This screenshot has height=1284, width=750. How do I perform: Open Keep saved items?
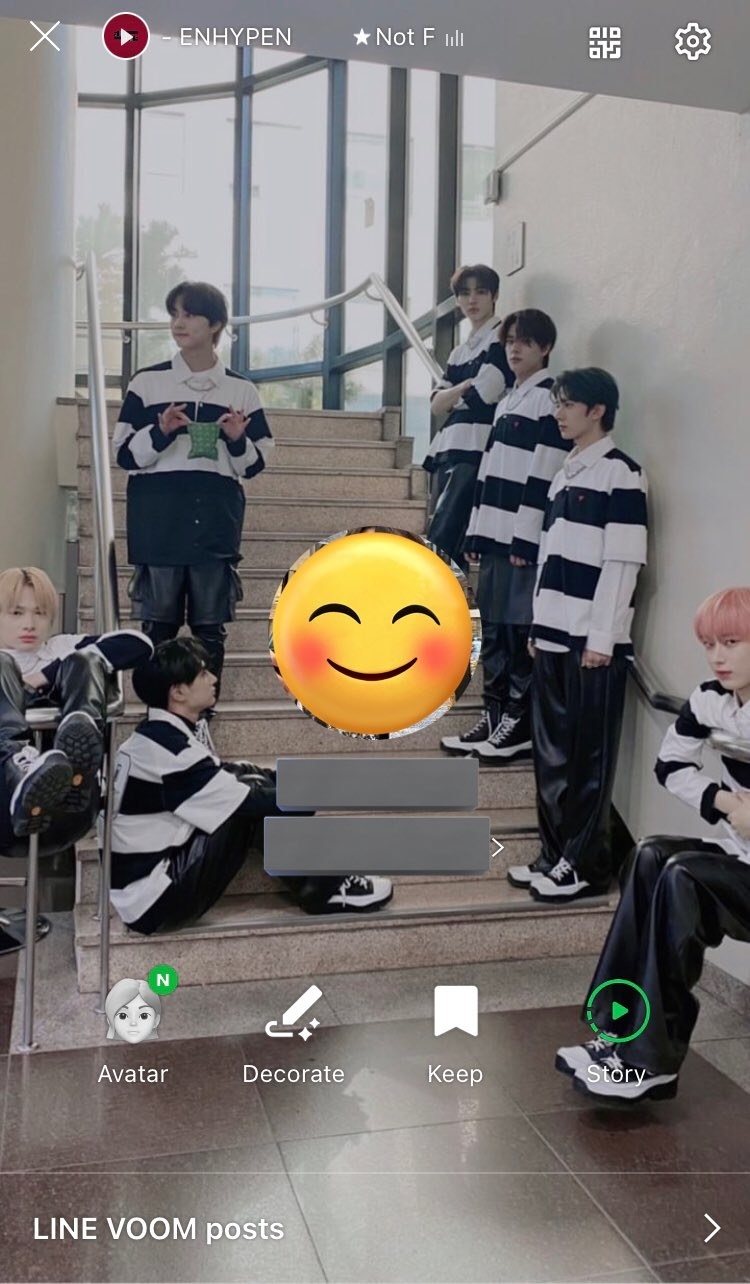(455, 1028)
